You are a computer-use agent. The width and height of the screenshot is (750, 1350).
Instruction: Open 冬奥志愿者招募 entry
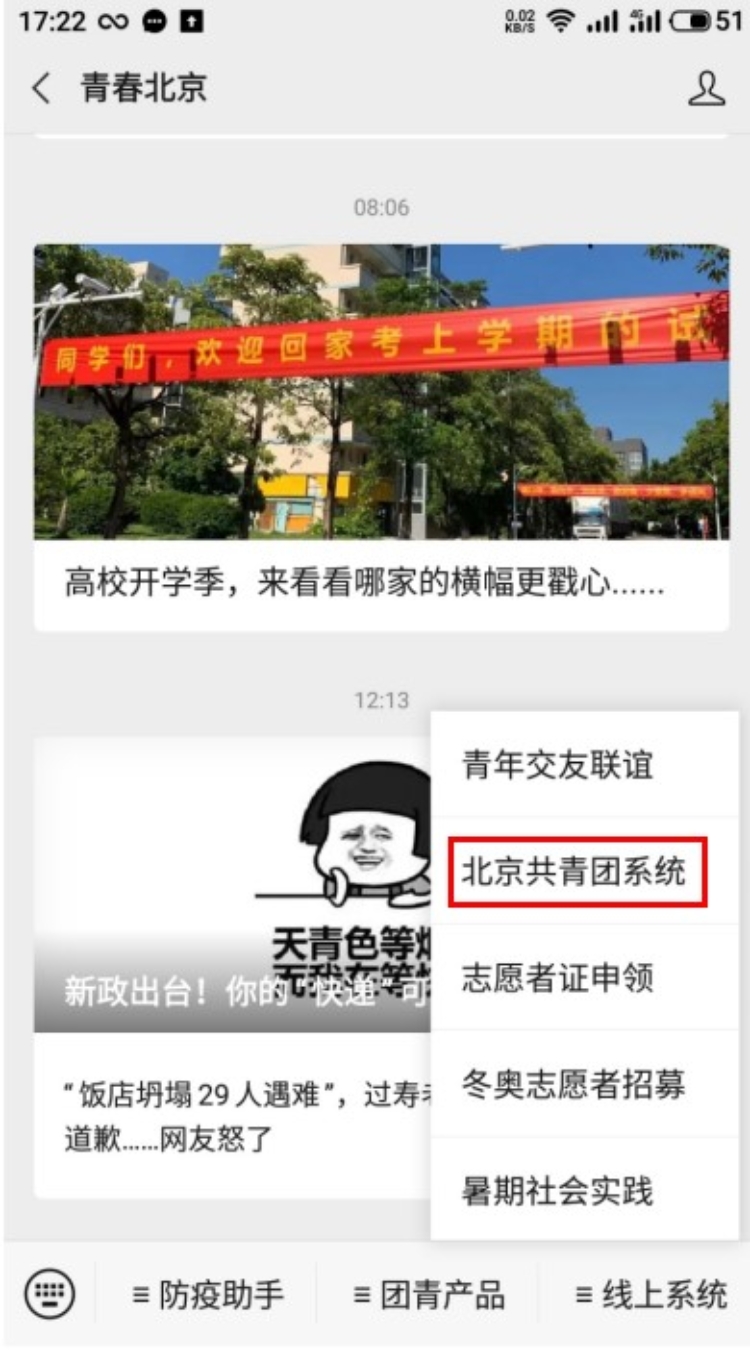[x=574, y=1085]
